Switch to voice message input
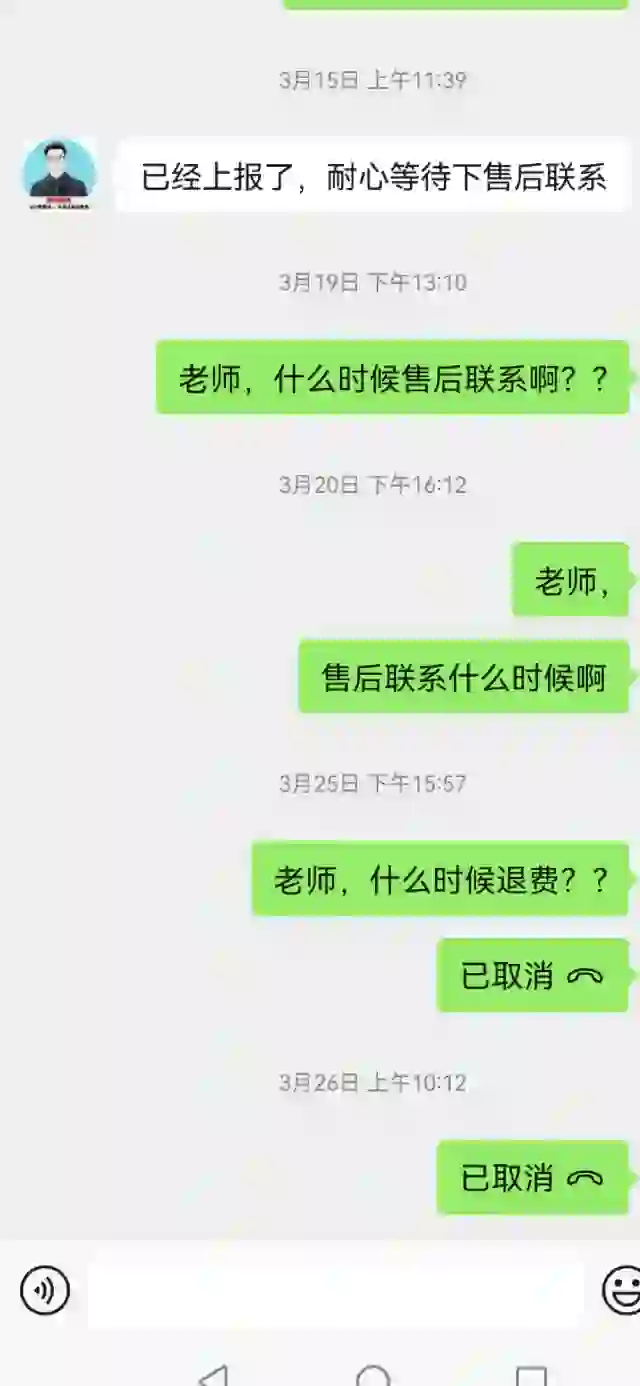The image size is (640, 1386). click(x=45, y=1290)
